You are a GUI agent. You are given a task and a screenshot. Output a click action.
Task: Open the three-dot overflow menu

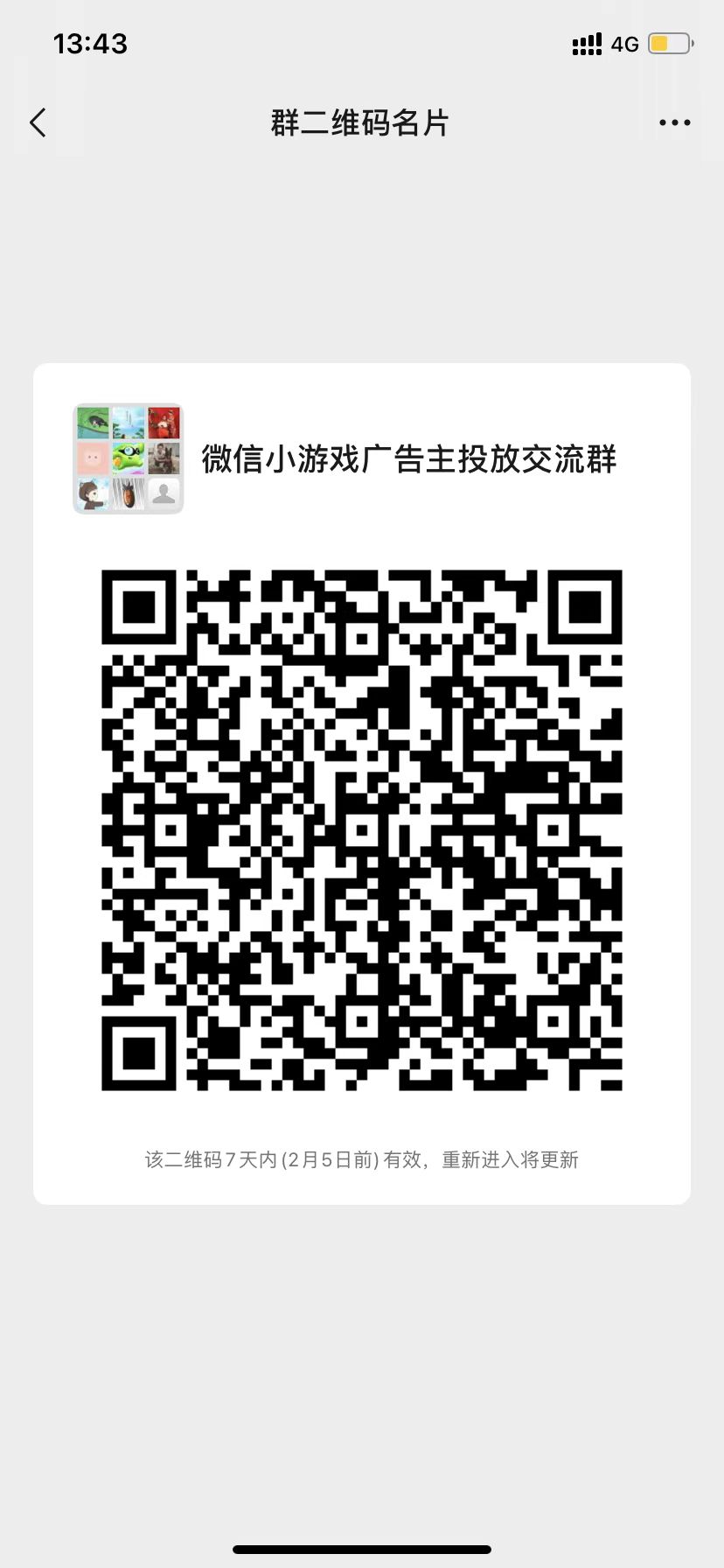click(674, 123)
